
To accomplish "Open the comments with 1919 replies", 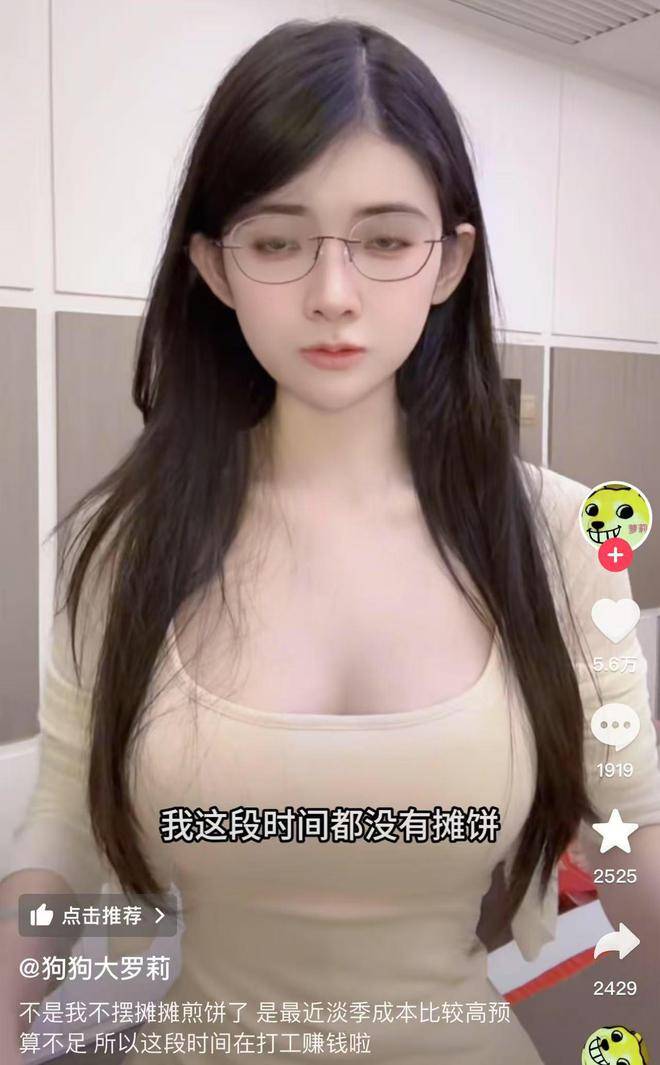I will pyautogui.click(x=615, y=727).
